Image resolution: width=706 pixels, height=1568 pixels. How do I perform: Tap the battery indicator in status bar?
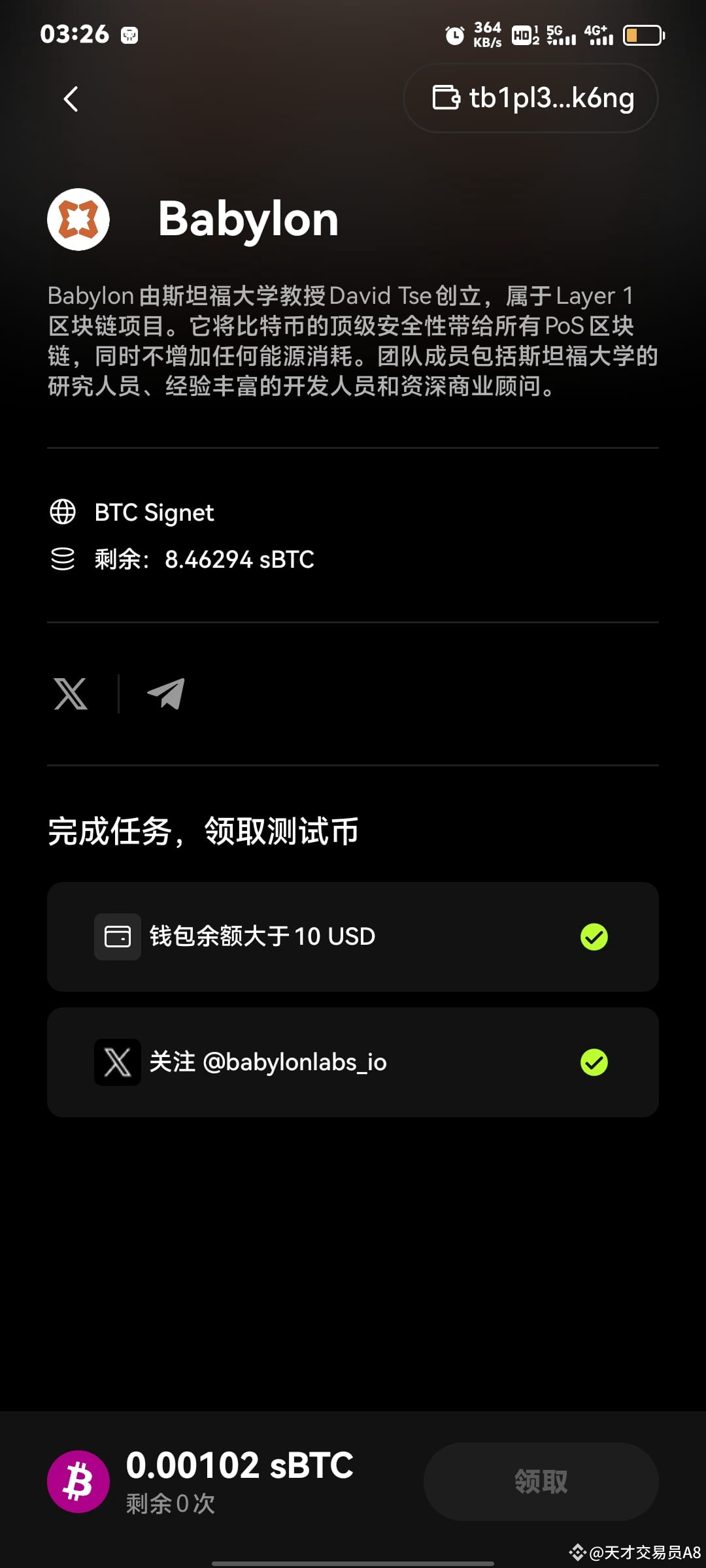coord(644,35)
